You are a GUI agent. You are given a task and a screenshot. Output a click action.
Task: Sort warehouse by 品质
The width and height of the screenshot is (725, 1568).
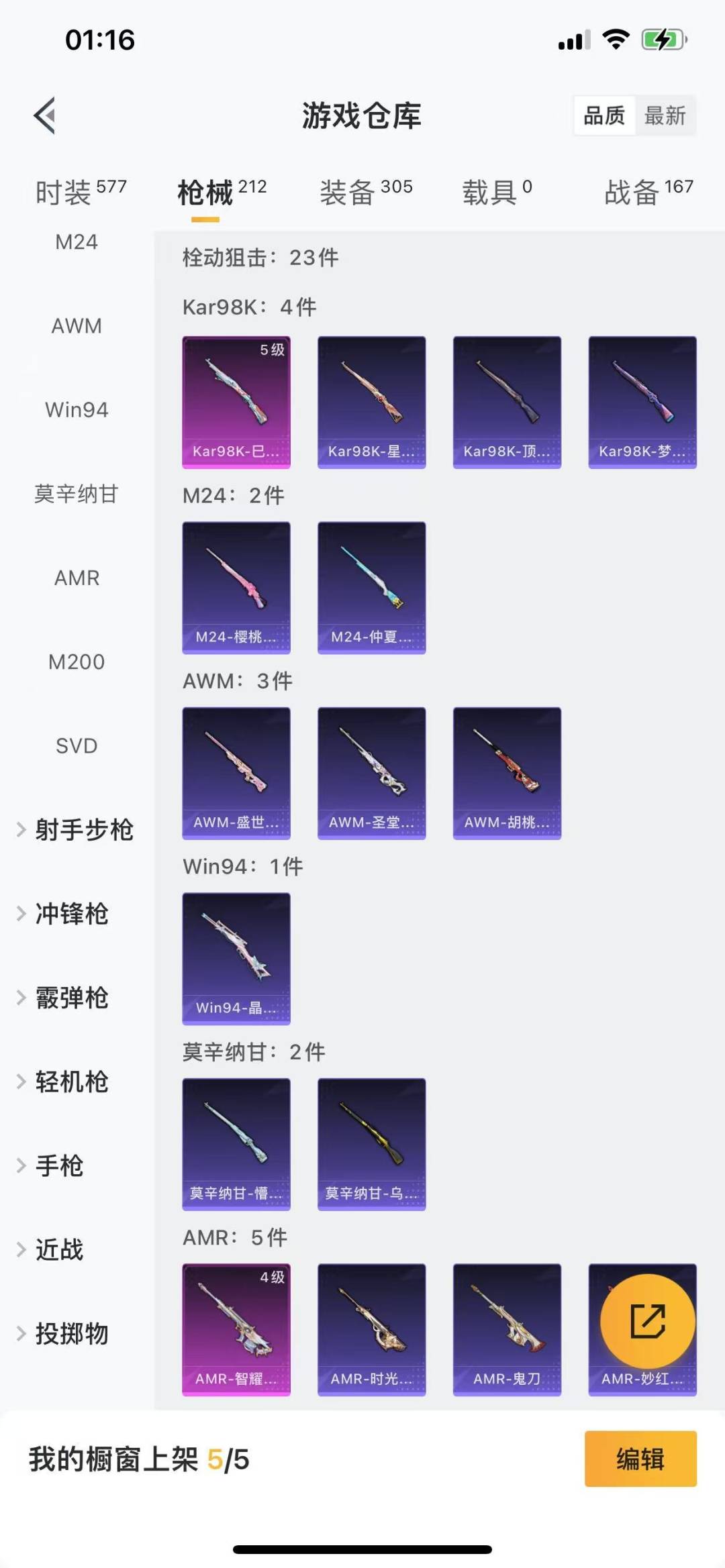click(x=603, y=115)
